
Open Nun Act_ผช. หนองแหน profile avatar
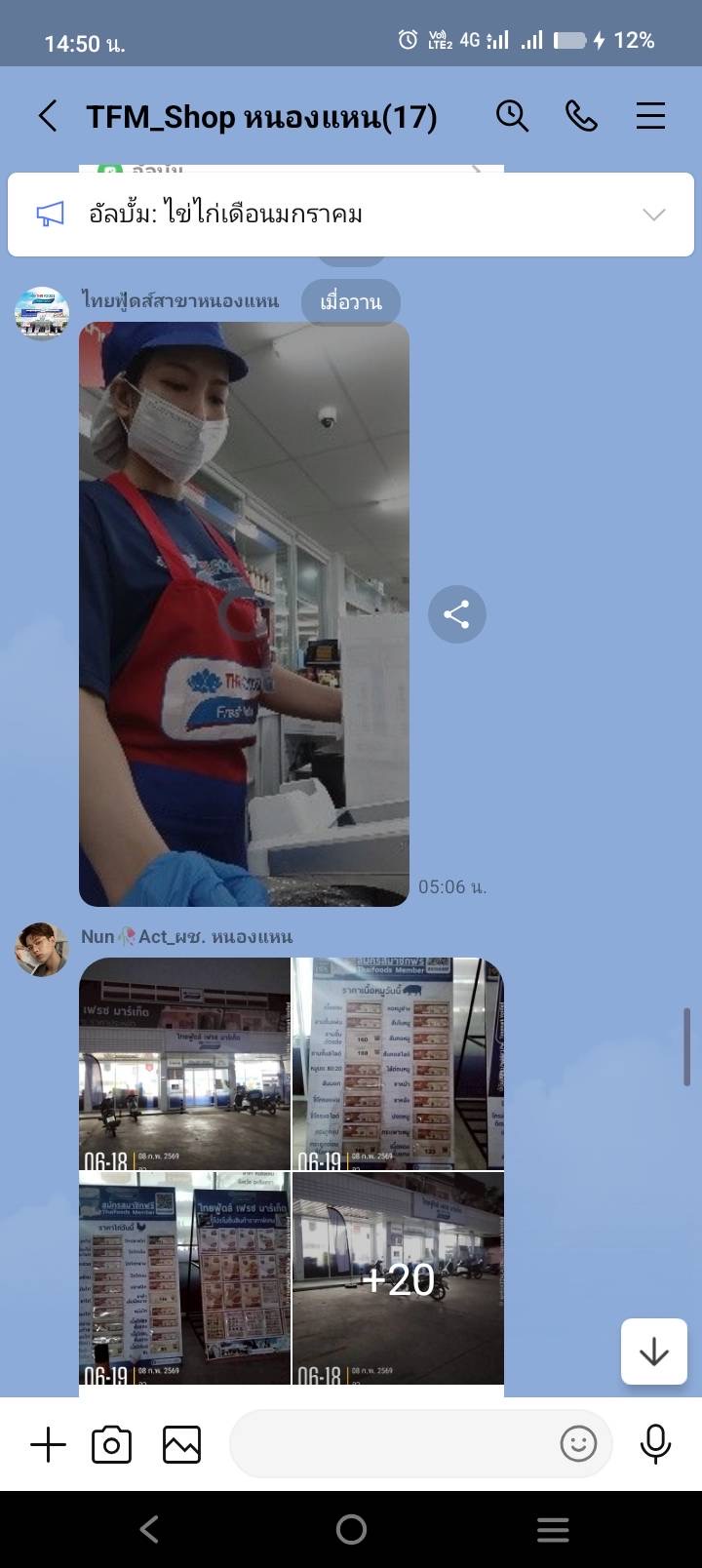(42, 949)
